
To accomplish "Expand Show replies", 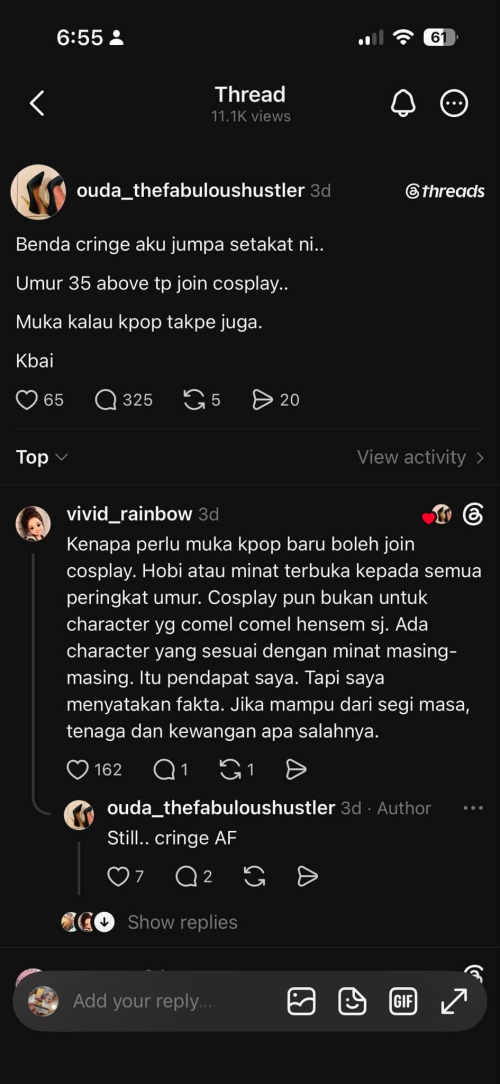I will 183,922.
